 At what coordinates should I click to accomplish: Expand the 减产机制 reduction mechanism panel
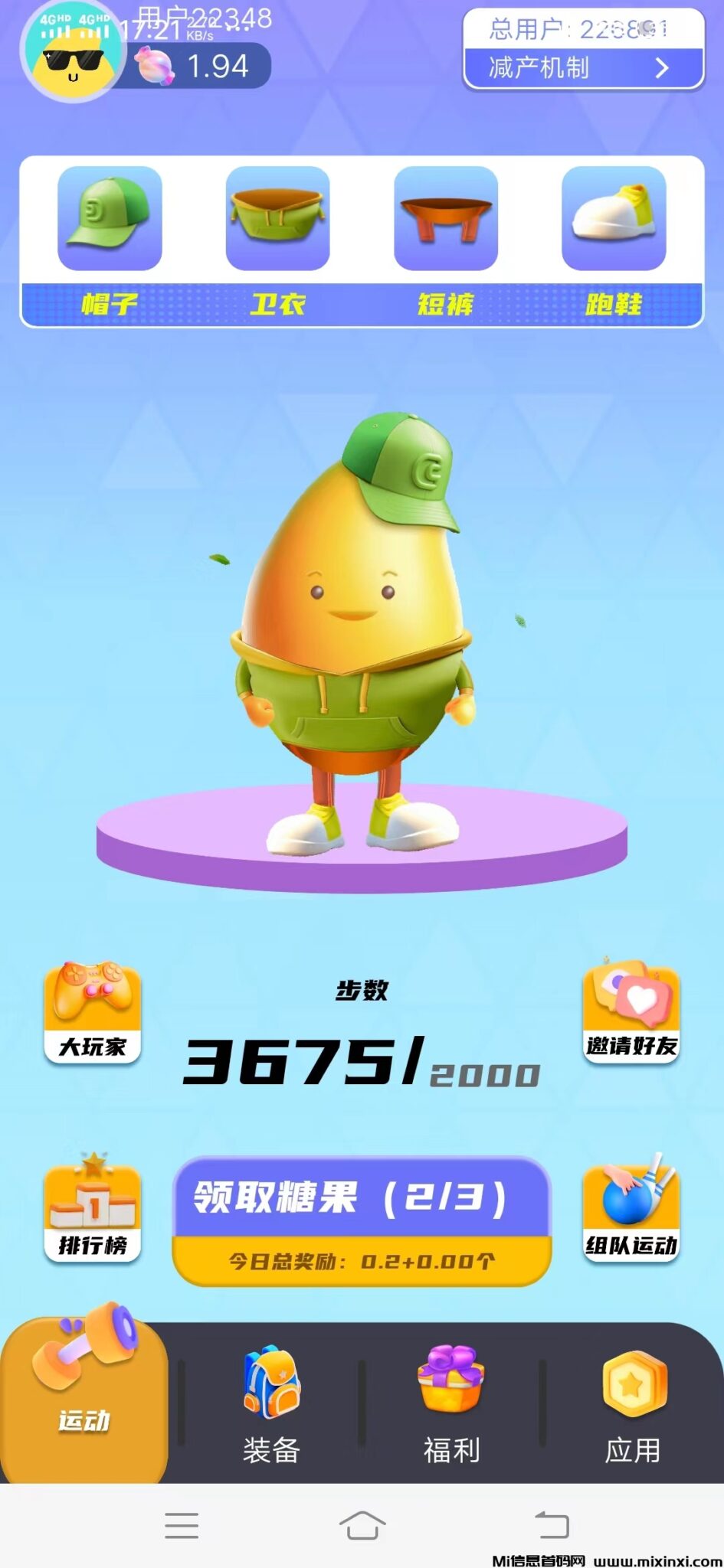[584, 67]
